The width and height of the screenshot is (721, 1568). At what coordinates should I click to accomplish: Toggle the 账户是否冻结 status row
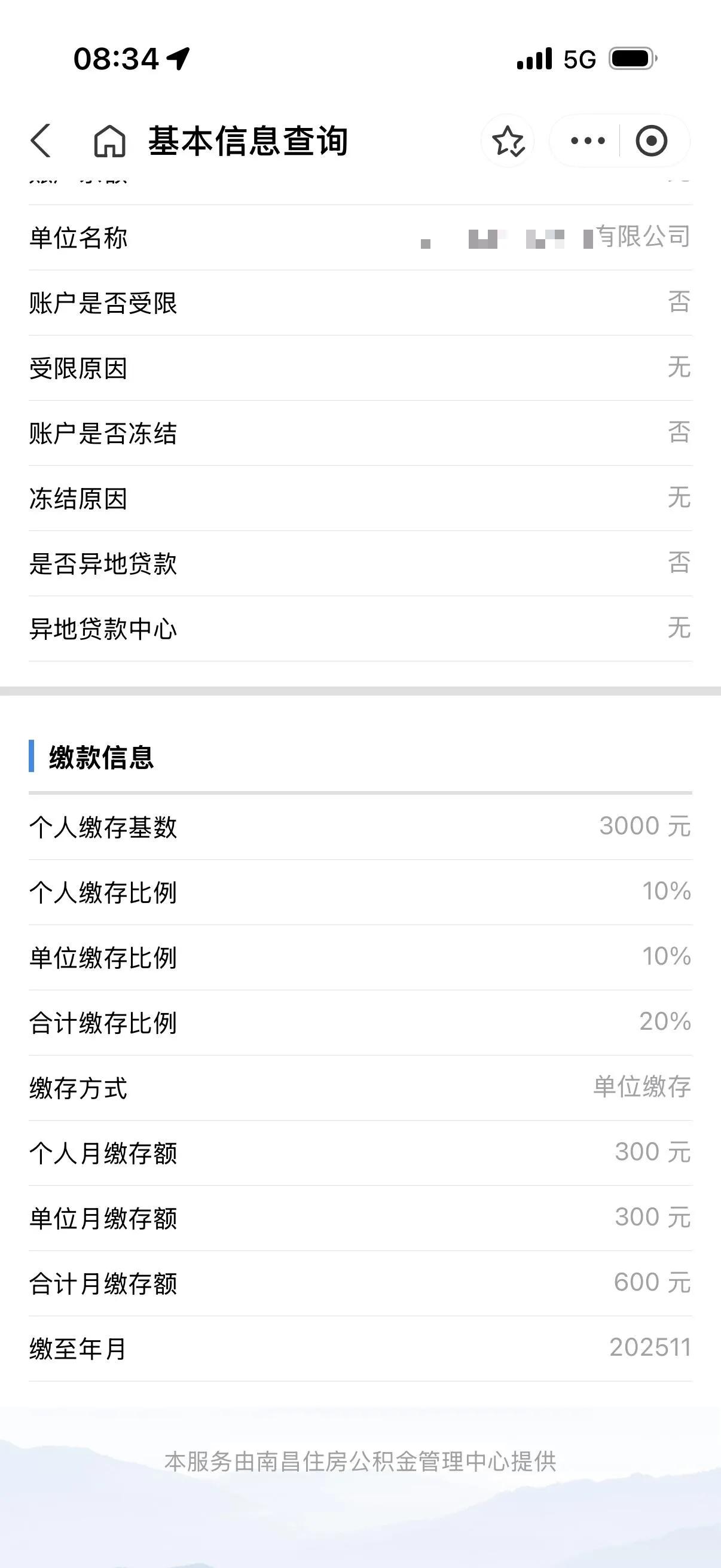[x=360, y=433]
